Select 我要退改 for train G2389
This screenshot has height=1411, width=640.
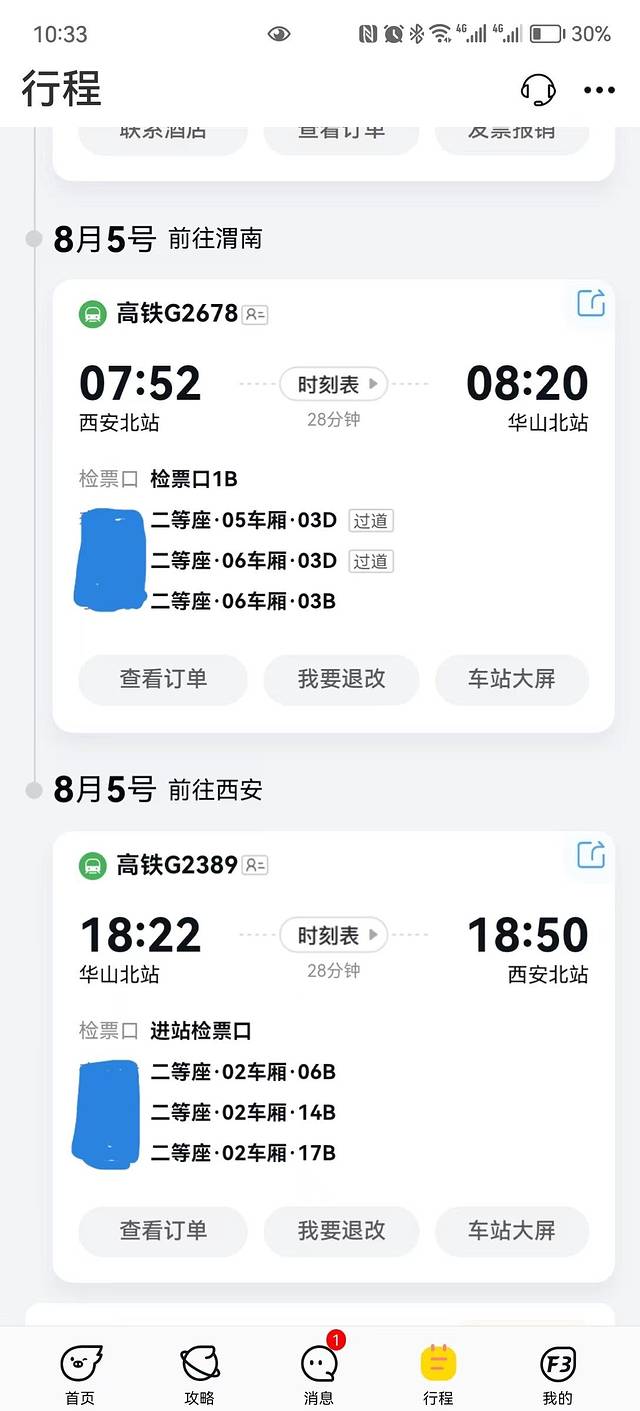coord(341,1231)
